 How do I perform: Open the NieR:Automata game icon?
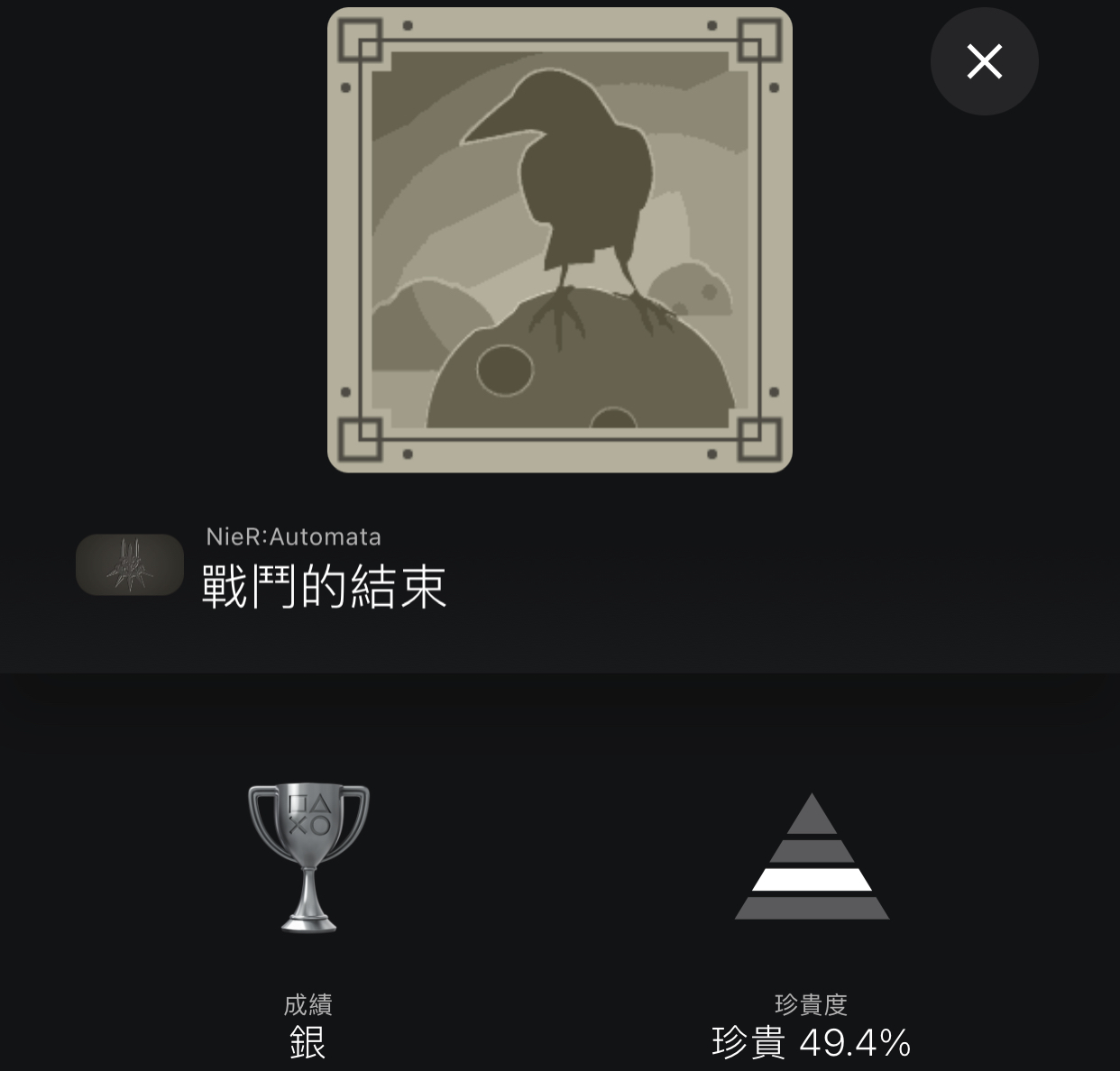click(x=130, y=565)
